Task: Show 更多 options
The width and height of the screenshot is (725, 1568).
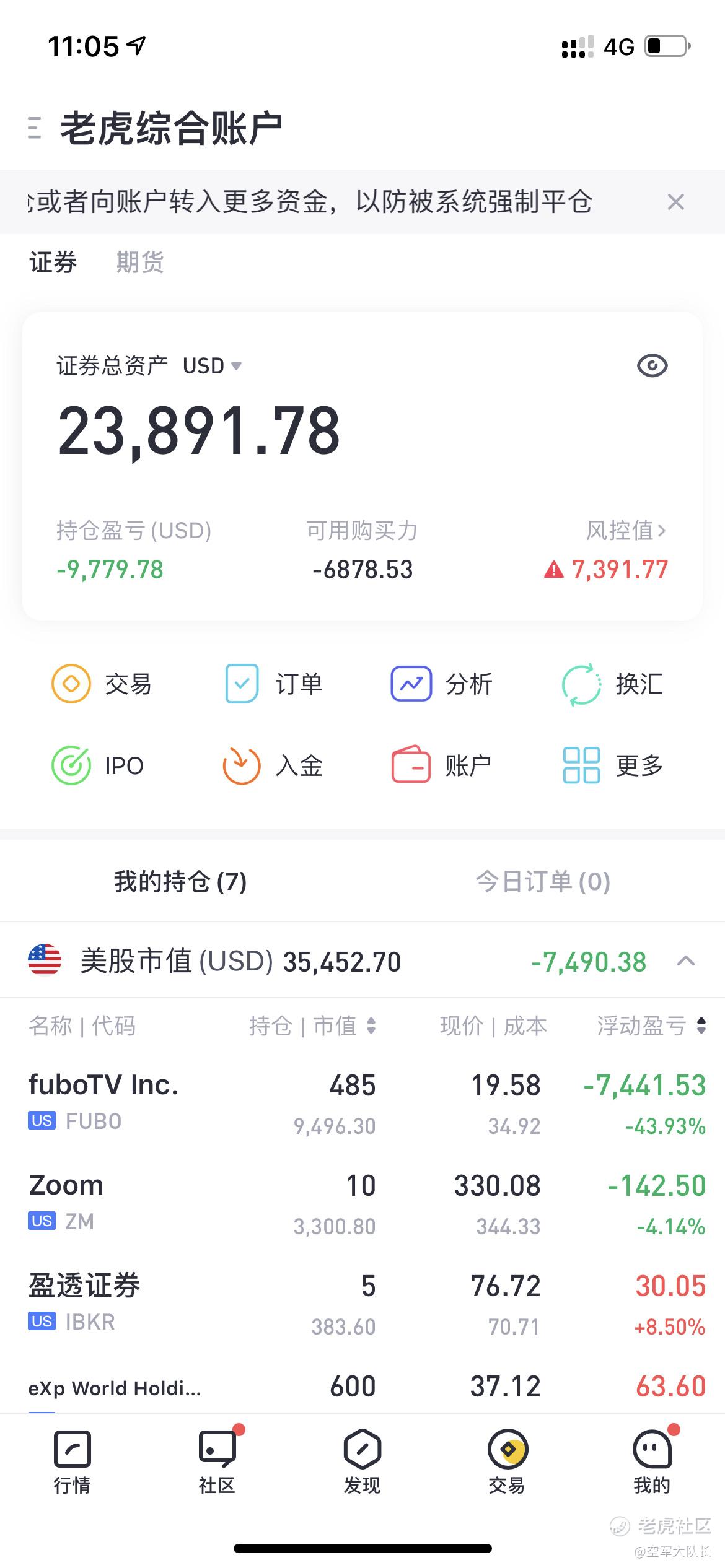Action: pyautogui.click(x=612, y=765)
